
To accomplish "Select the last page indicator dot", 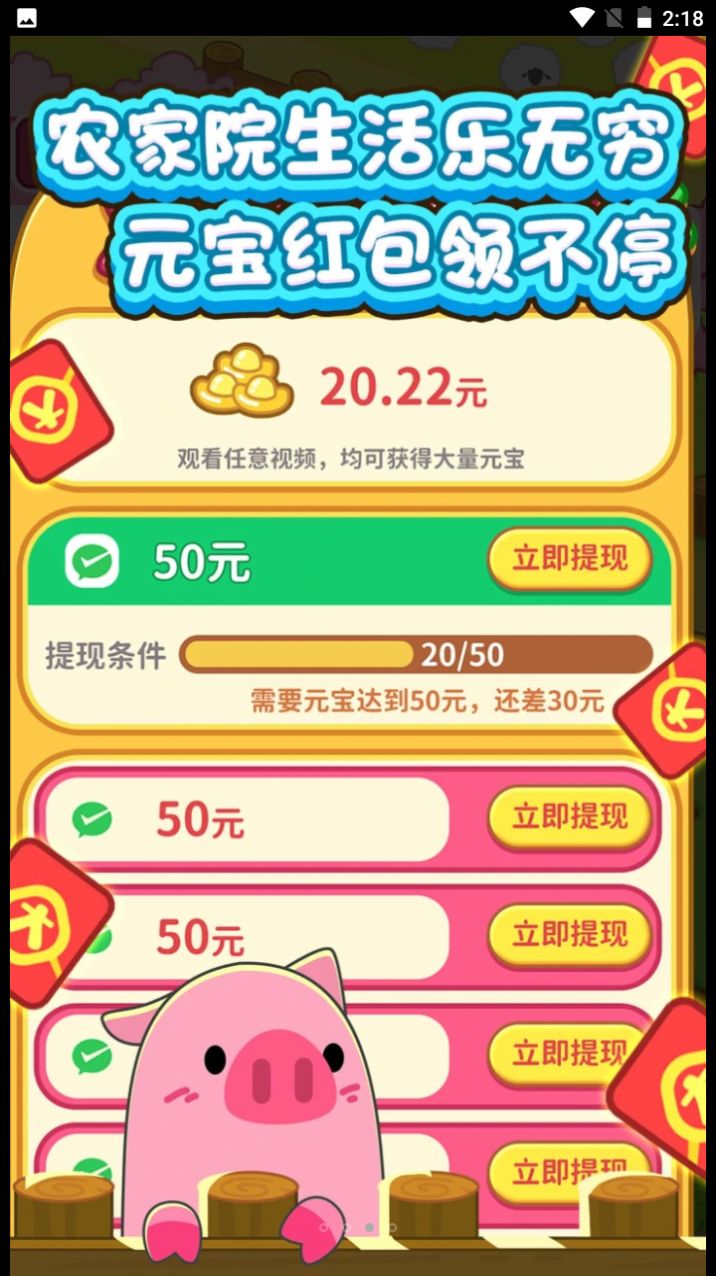I will [x=393, y=1227].
